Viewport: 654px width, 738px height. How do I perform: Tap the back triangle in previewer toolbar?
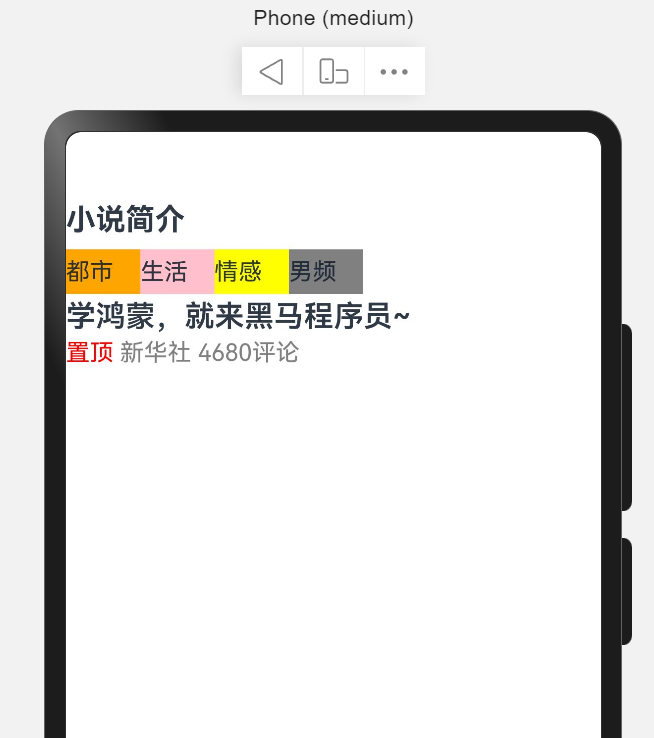pos(272,71)
